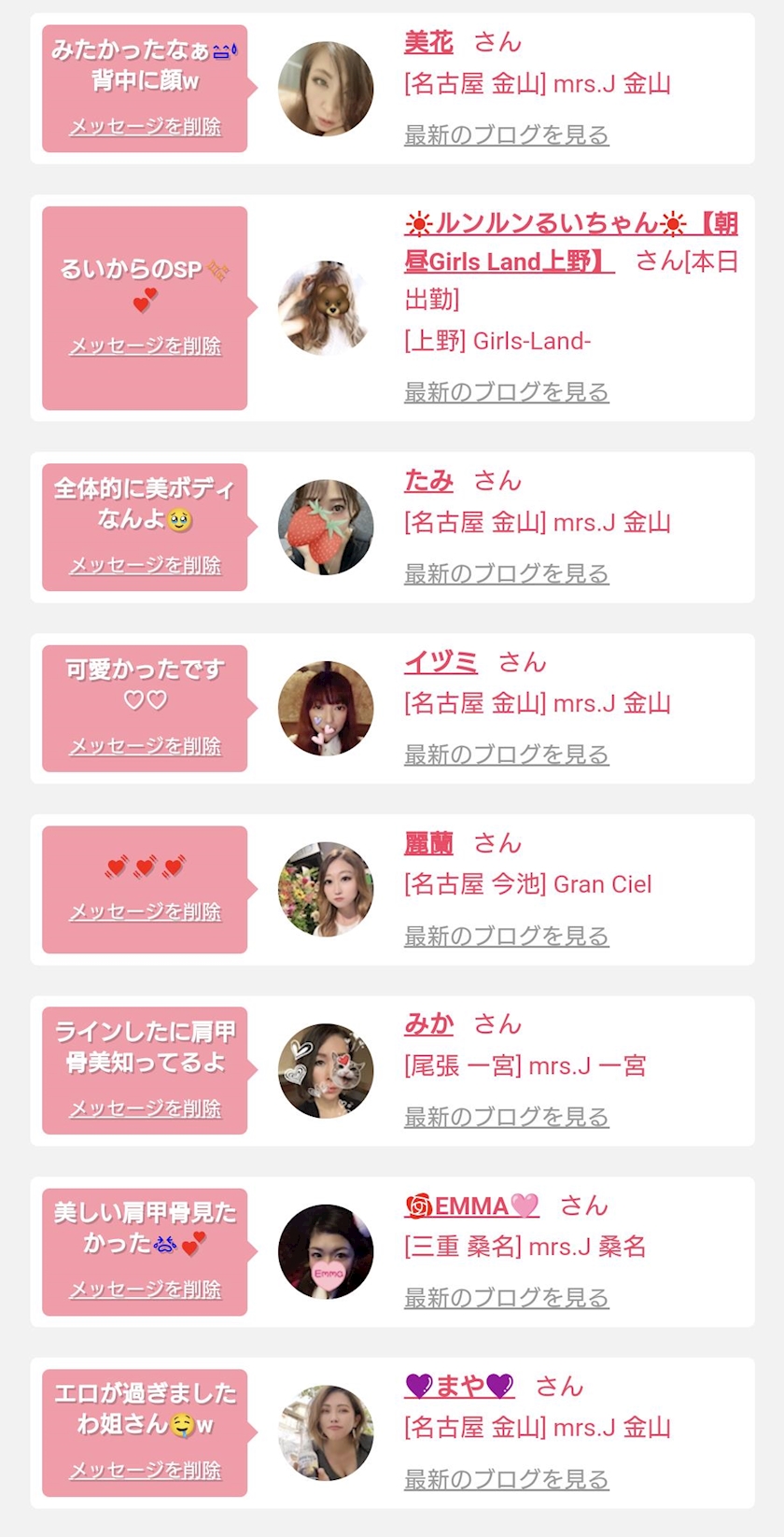Tap たみ's strawberry profile photo
The height and width of the screenshot is (1537, 784).
tap(326, 528)
